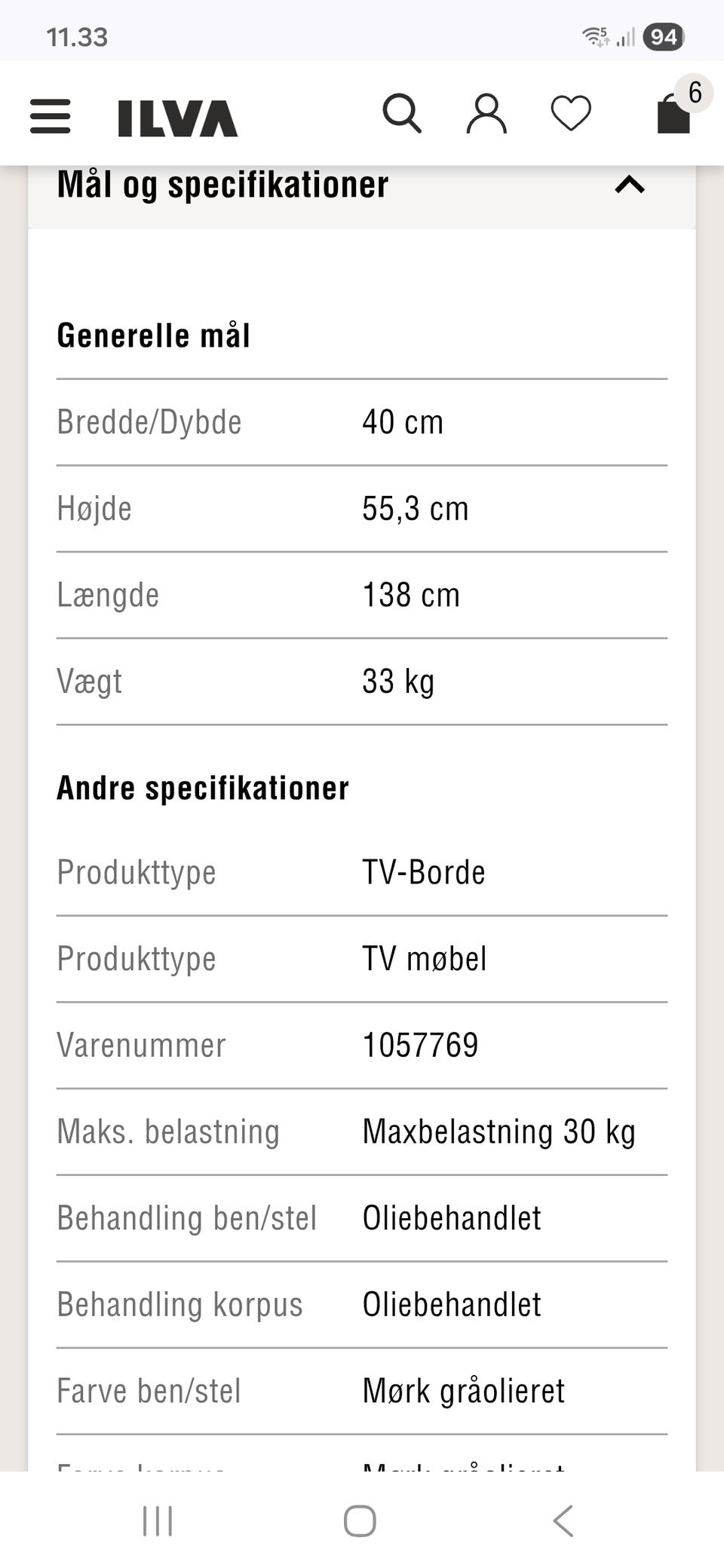
Task: Select the Maxbelastning 30 kg value
Action: pyautogui.click(x=499, y=1131)
